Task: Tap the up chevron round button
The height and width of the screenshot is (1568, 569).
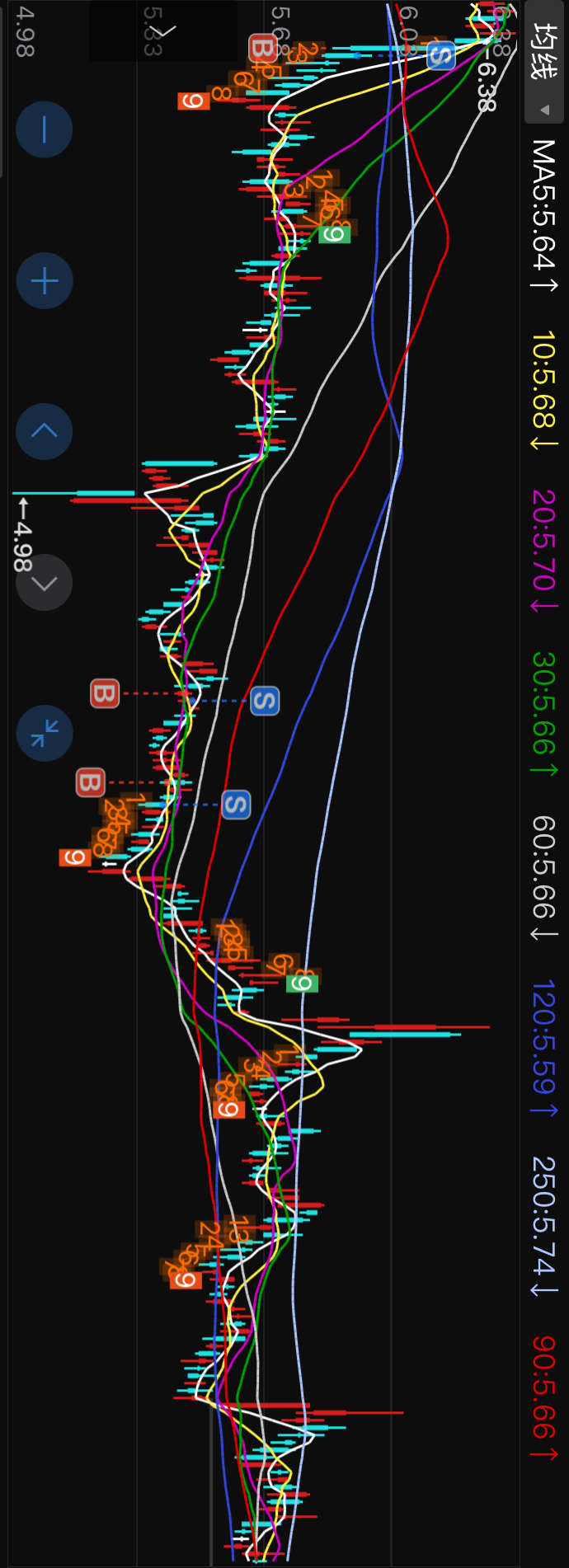Action: [x=45, y=431]
